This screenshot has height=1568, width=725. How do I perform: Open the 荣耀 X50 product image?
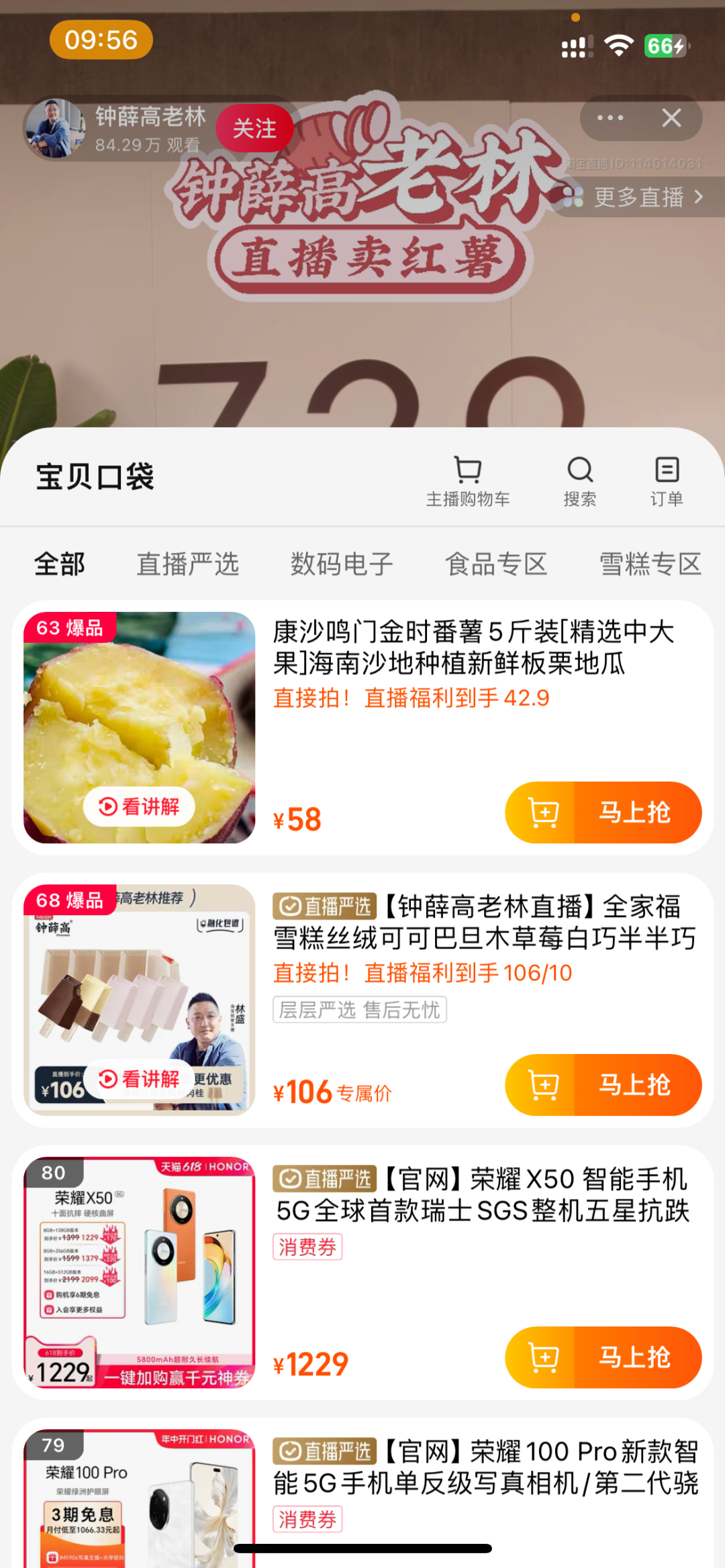click(140, 1272)
